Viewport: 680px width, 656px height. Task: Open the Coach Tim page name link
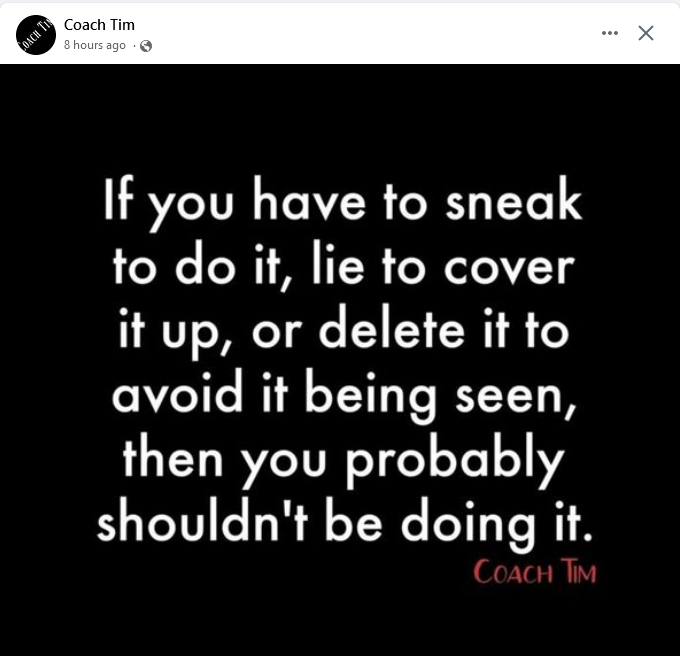(x=98, y=25)
